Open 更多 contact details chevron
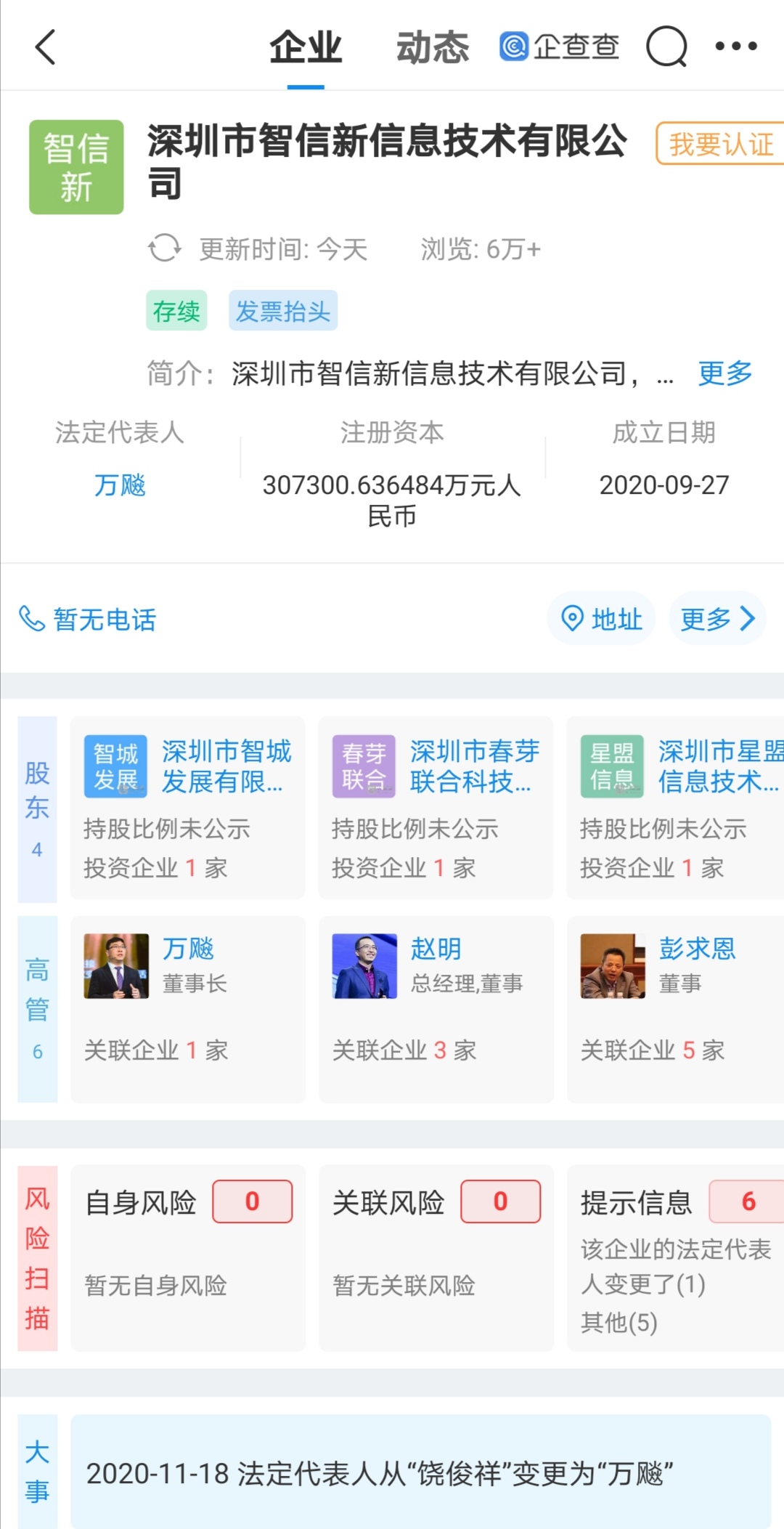 point(717,619)
